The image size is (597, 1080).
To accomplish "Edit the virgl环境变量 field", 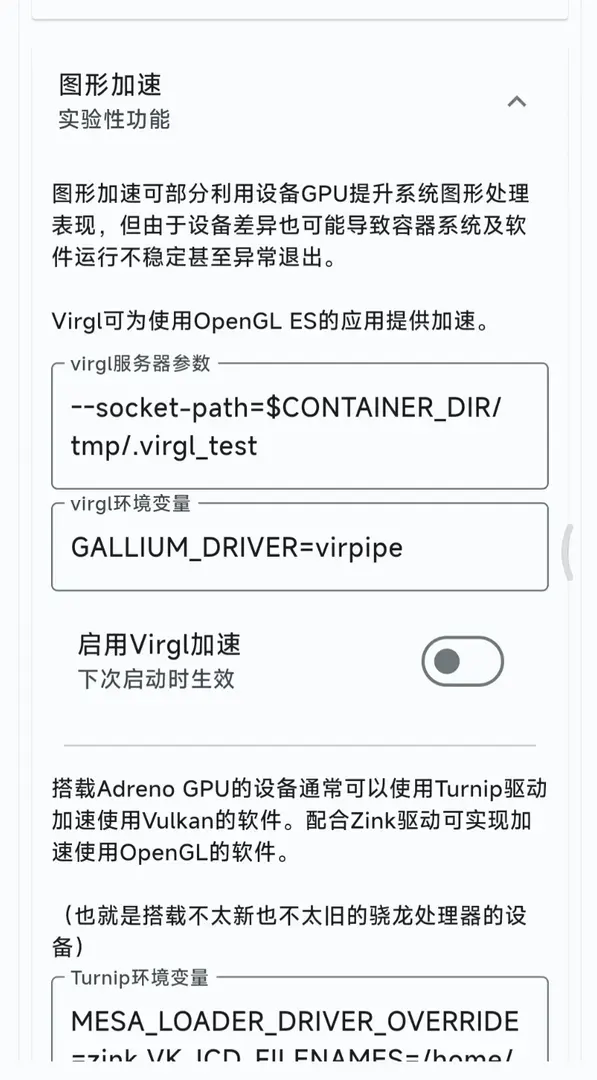I will coord(300,547).
